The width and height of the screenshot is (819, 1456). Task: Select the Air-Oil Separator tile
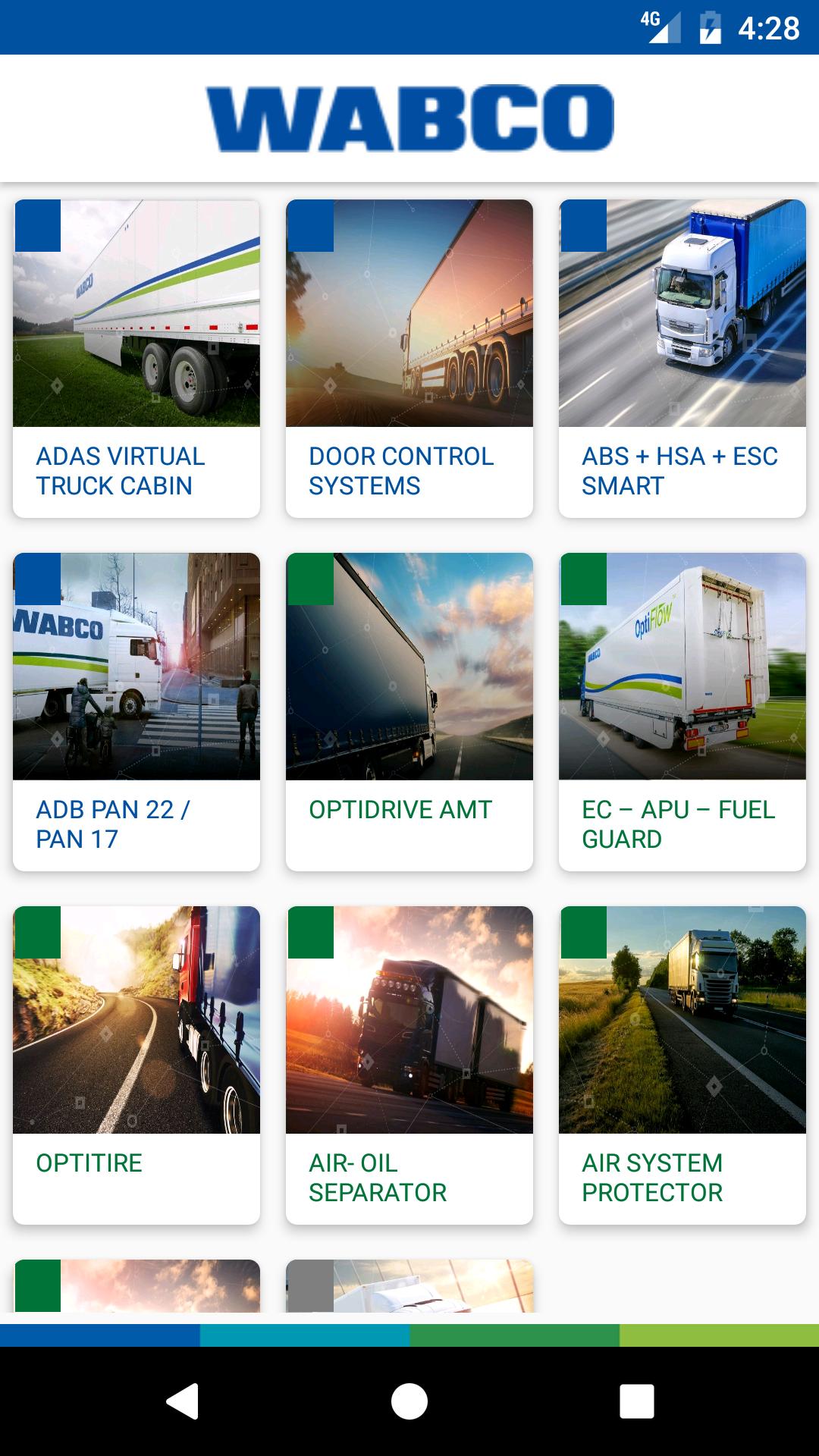(x=409, y=1065)
